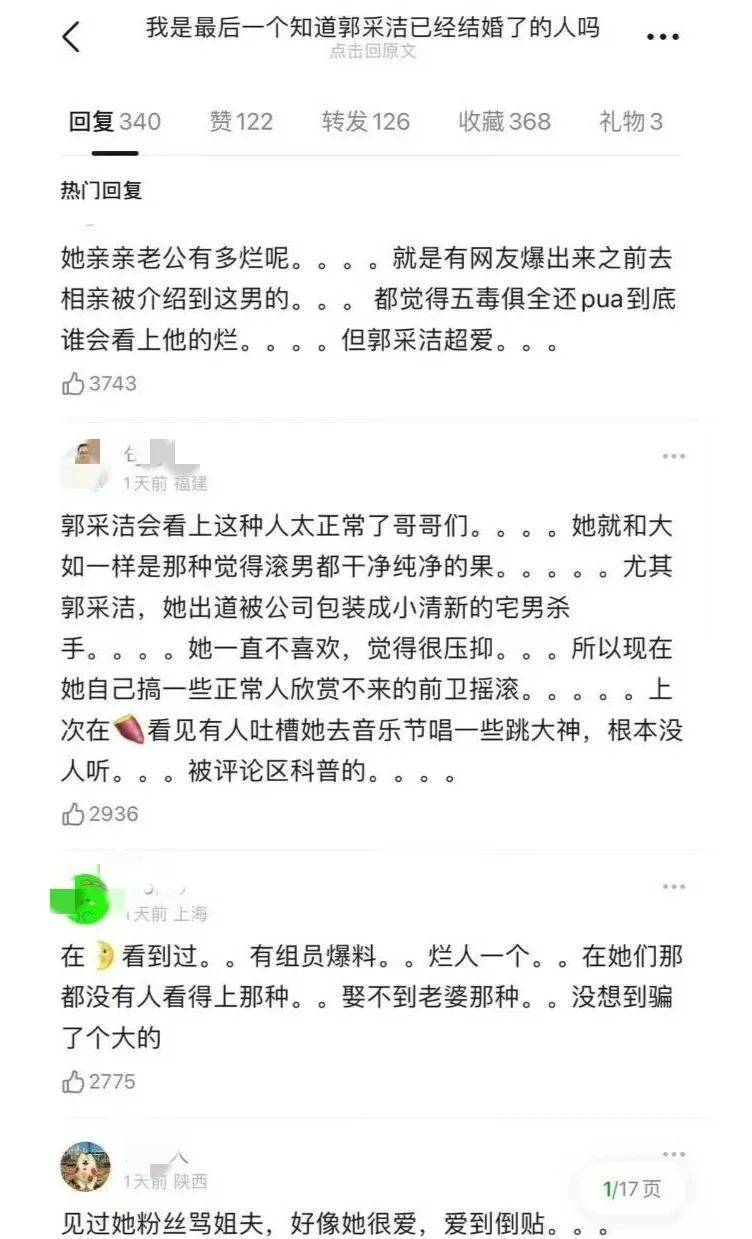Select the 回复 340 tab

[114, 122]
